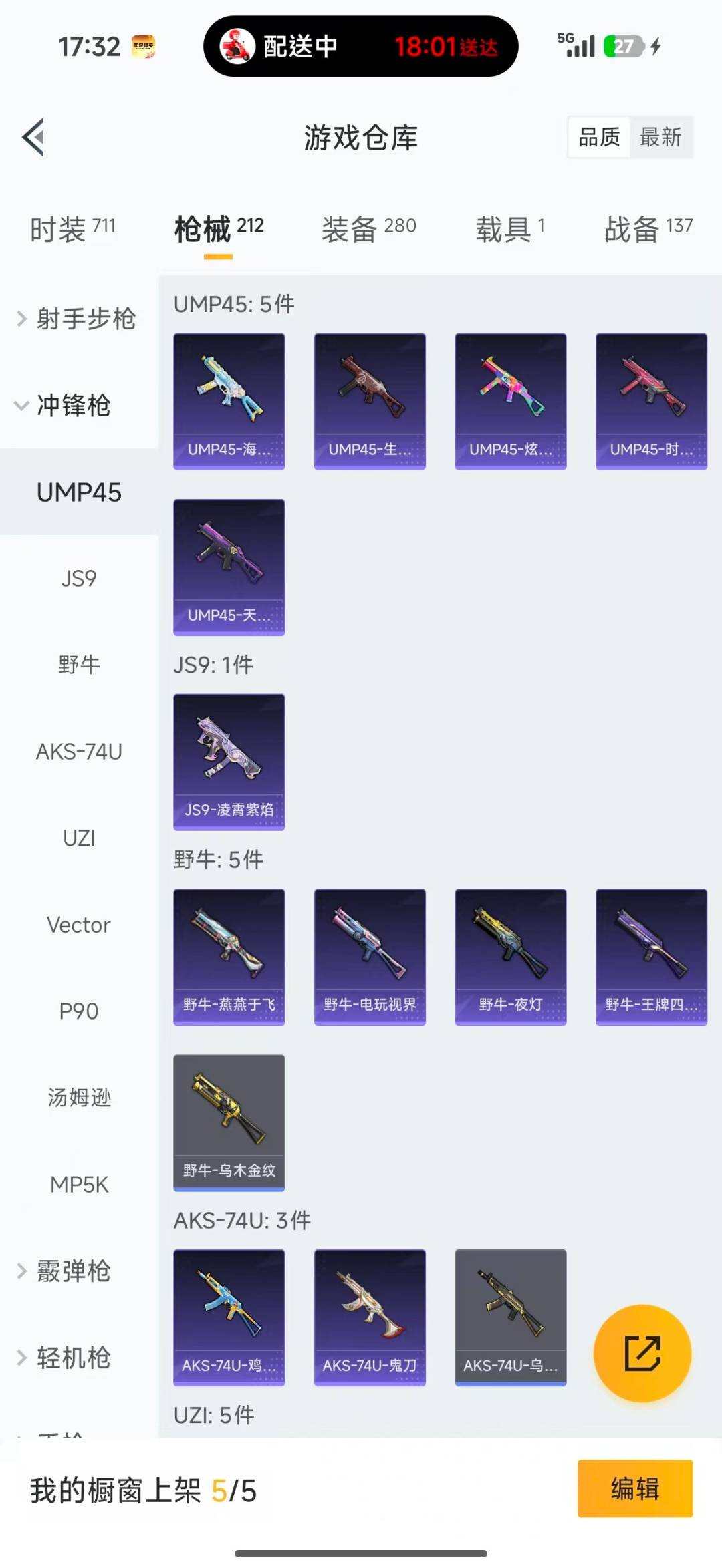The width and height of the screenshot is (722, 1568).
Task: Select the 野牛-电玩视界 skin thumbnail
Action: point(369,957)
